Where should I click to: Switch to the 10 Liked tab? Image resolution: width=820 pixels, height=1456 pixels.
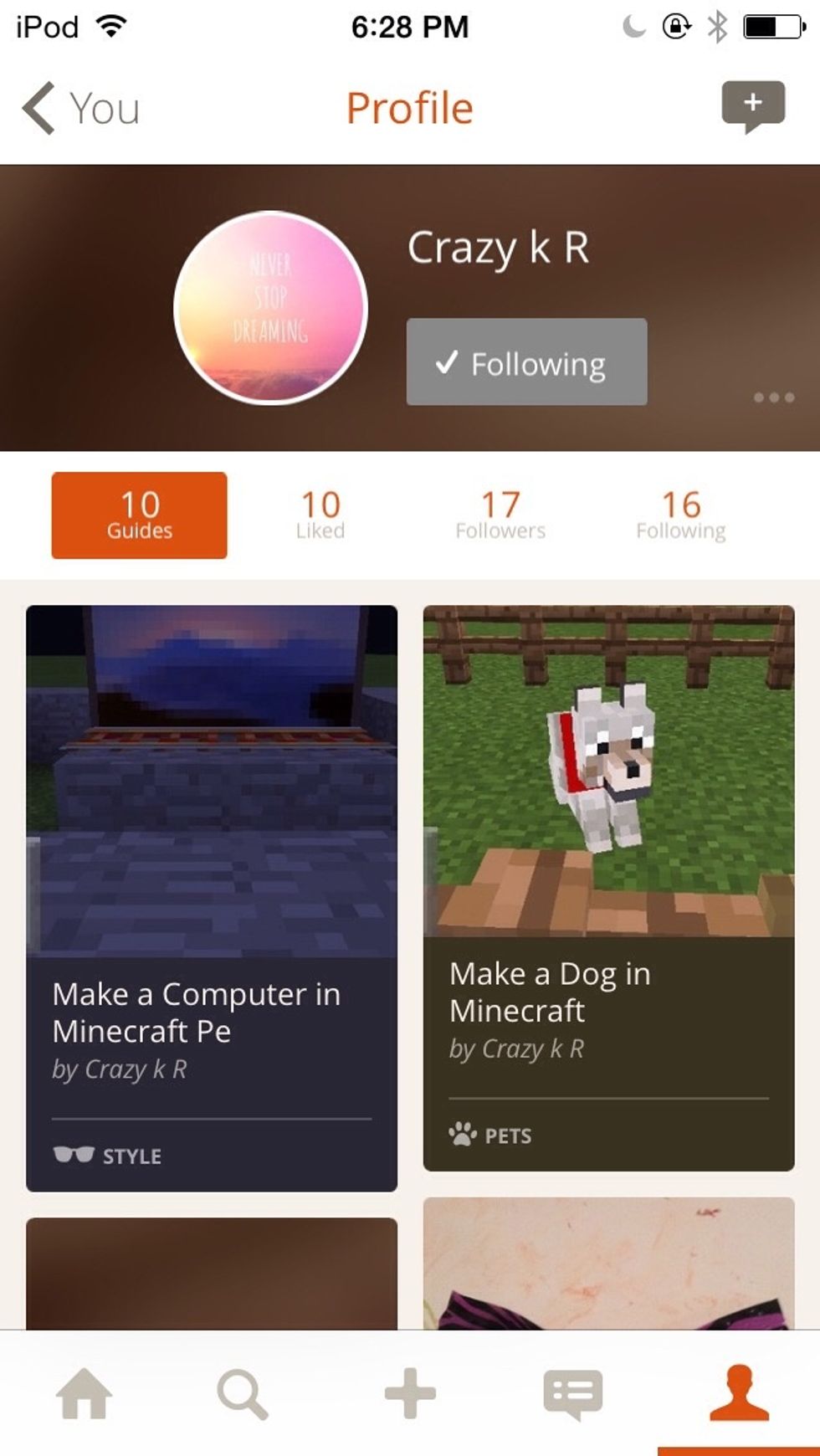pyautogui.click(x=320, y=515)
